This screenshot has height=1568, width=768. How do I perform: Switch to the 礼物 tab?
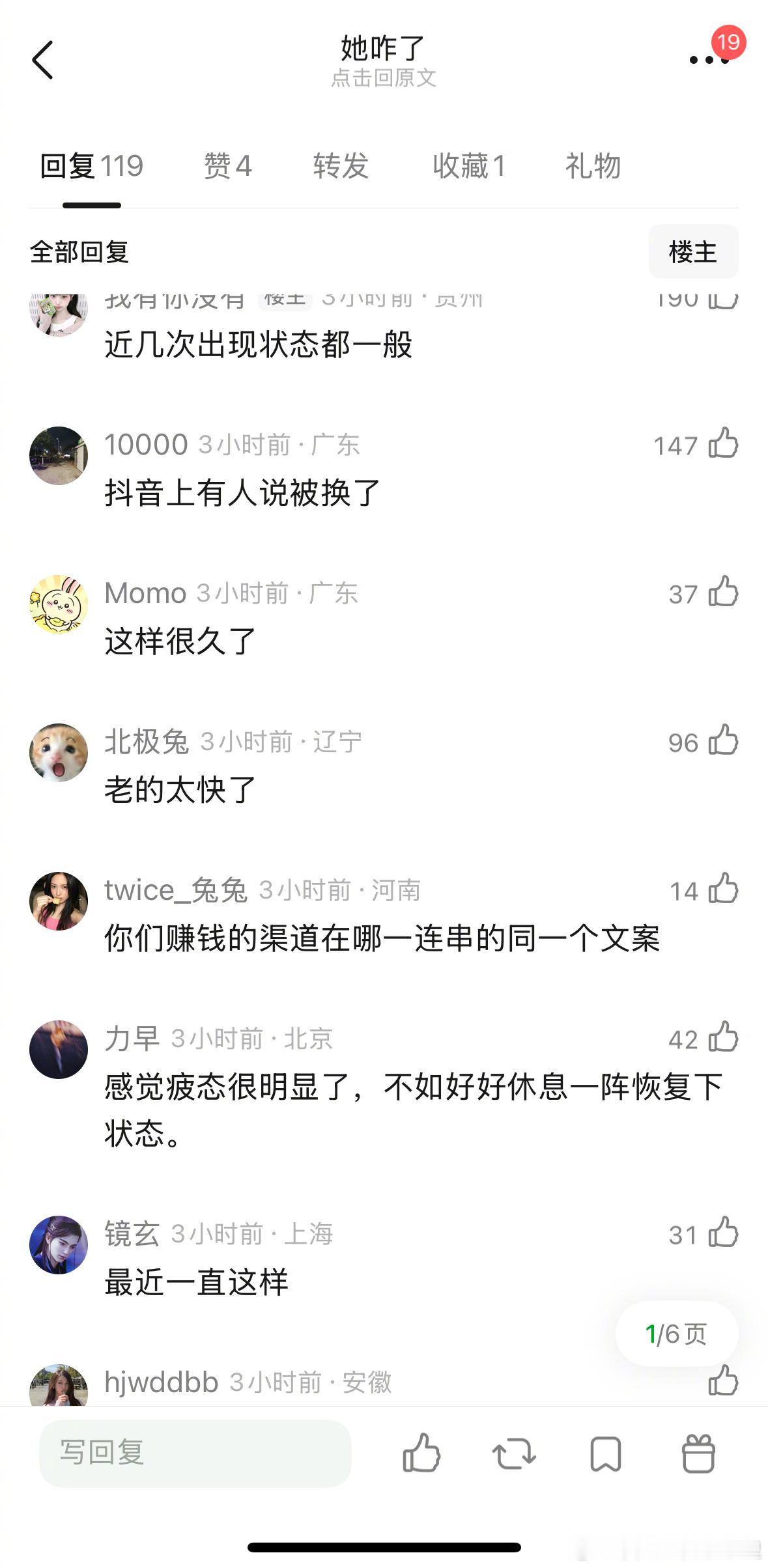[591, 167]
